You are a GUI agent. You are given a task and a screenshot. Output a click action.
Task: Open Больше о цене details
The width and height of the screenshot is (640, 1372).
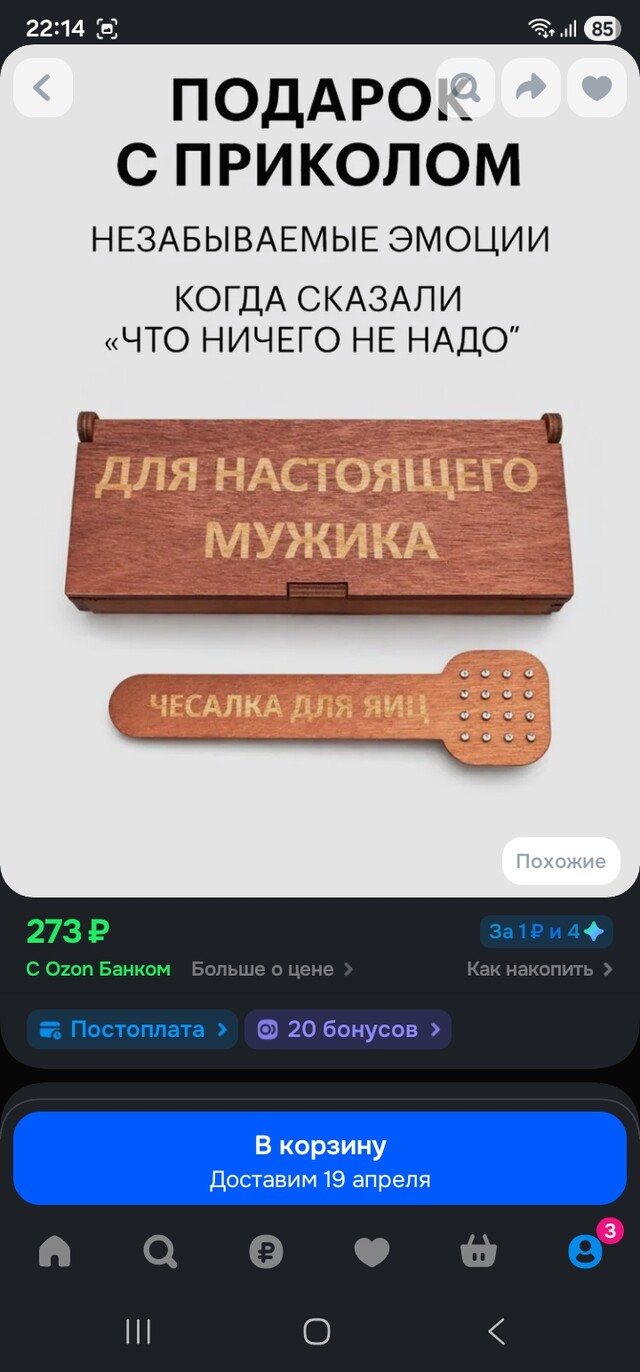point(272,969)
